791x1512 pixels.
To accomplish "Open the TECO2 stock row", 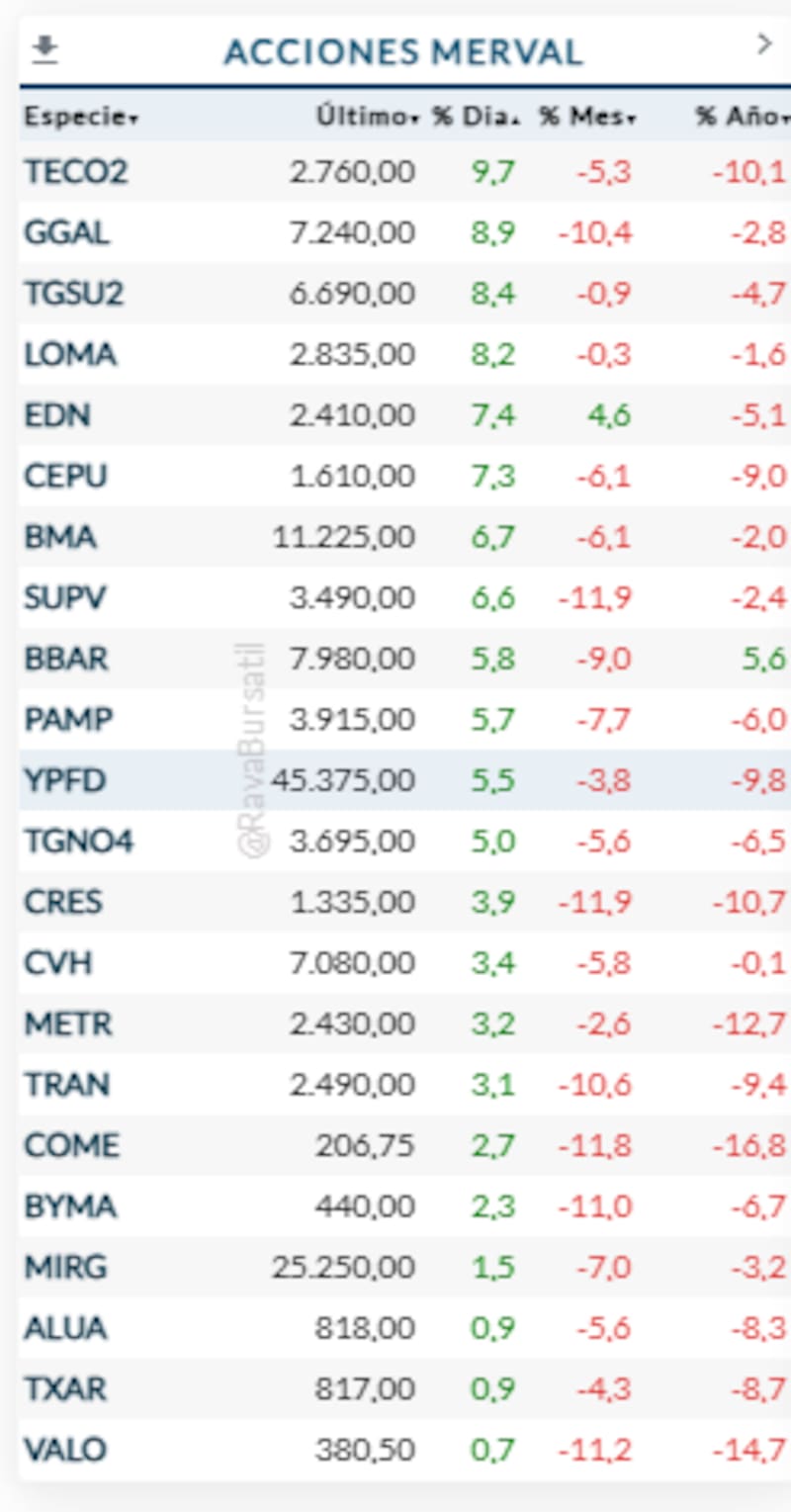I will point(76,172).
